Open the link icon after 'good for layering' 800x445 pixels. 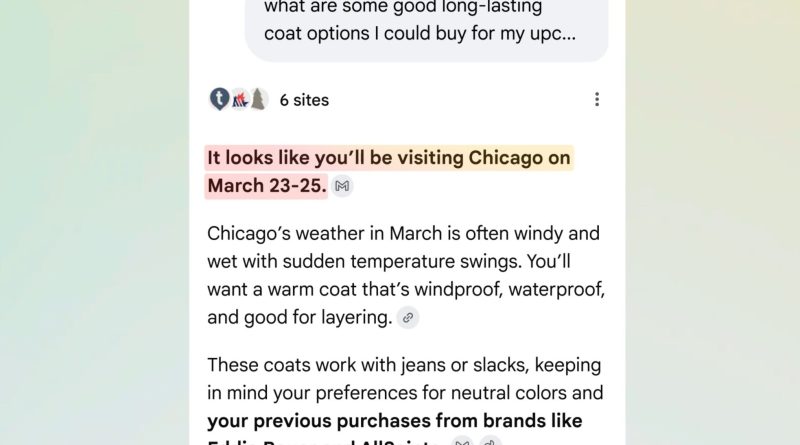click(407, 318)
